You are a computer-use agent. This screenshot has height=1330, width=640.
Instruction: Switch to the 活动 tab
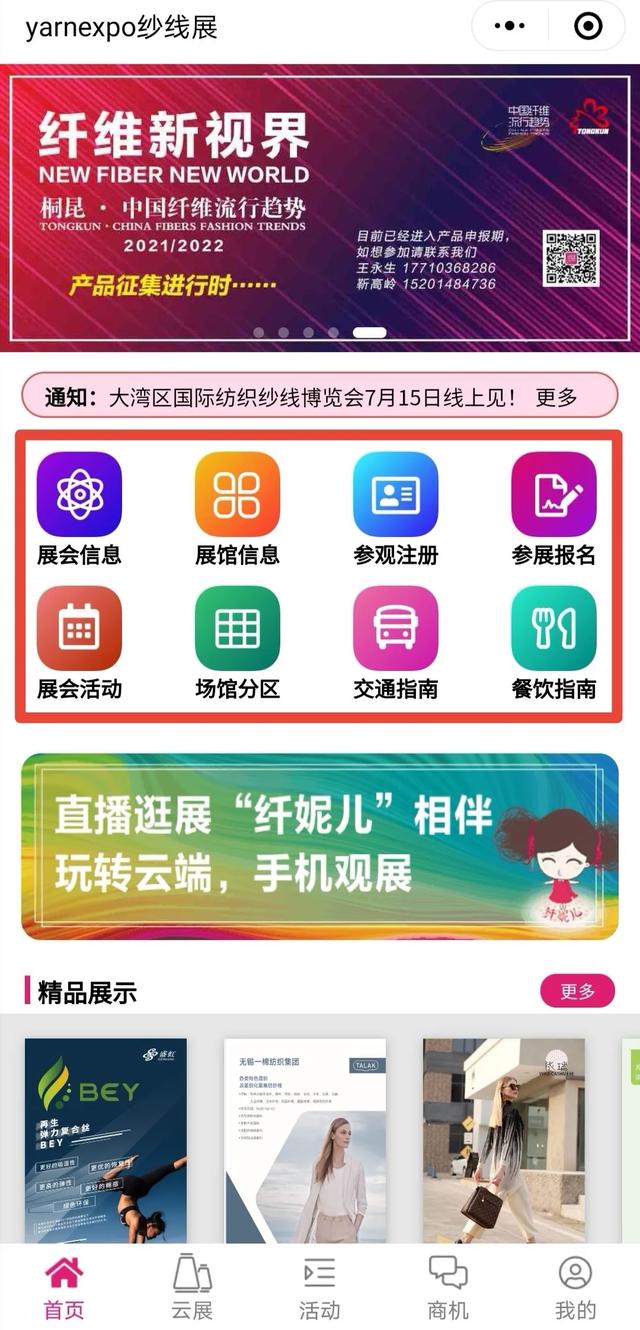(x=320, y=1287)
